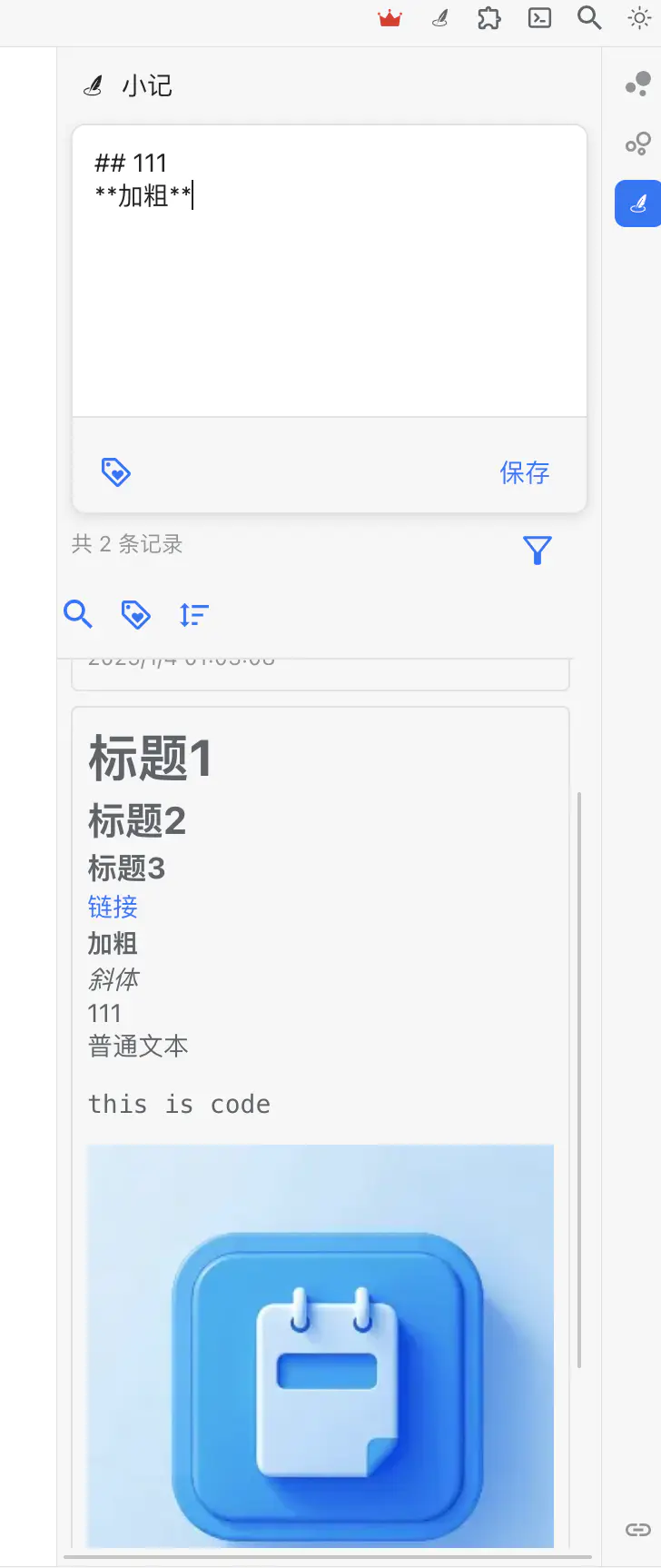The height and width of the screenshot is (1568, 661).
Task: Open the quill note icon in the top bar
Action: point(440,18)
